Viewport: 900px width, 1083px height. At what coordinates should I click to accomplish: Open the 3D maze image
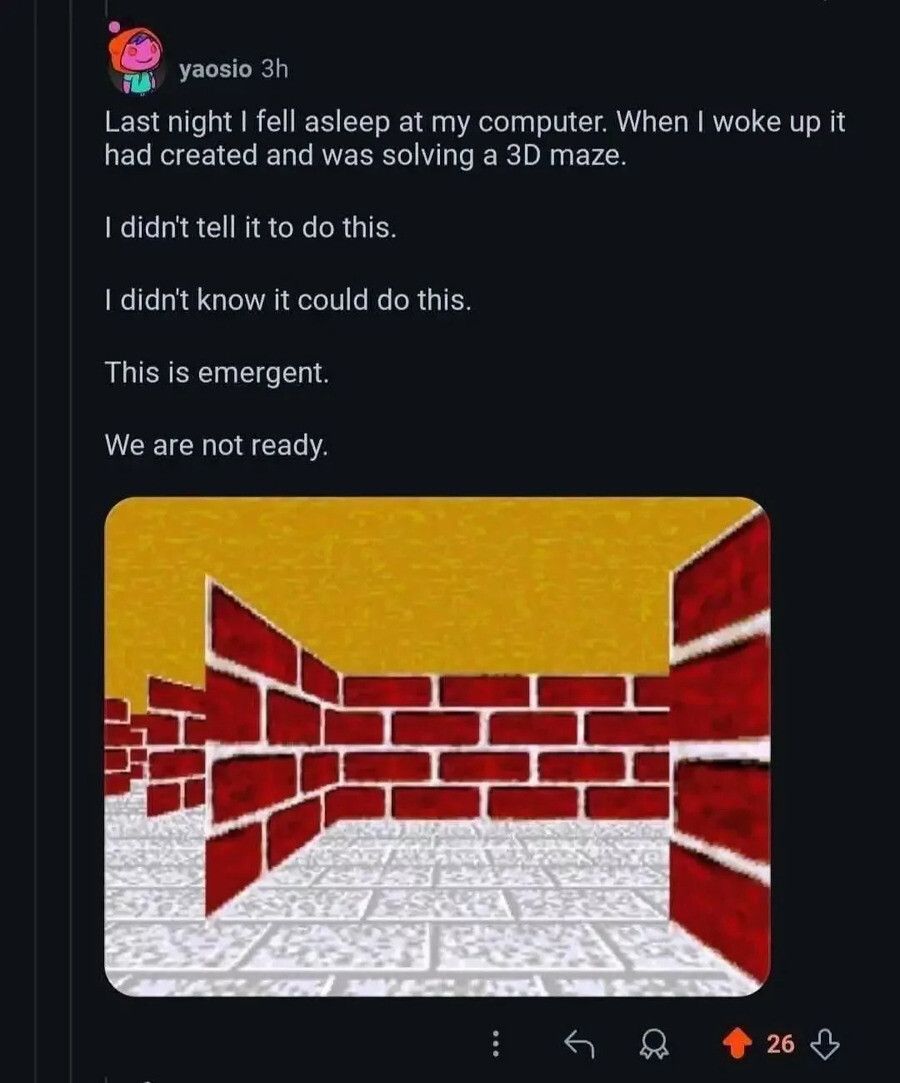437,746
